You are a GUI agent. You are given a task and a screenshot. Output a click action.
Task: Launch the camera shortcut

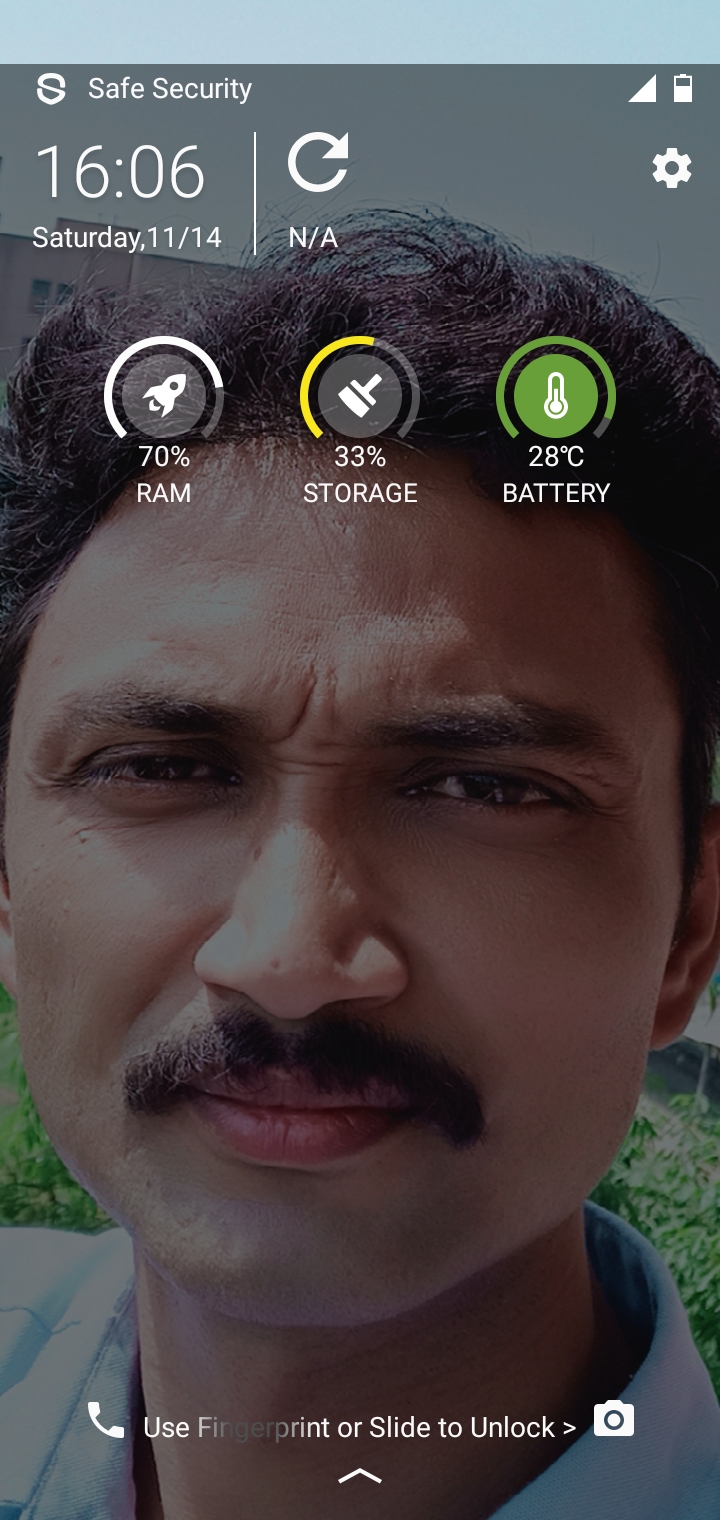click(x=614, y=1419)
